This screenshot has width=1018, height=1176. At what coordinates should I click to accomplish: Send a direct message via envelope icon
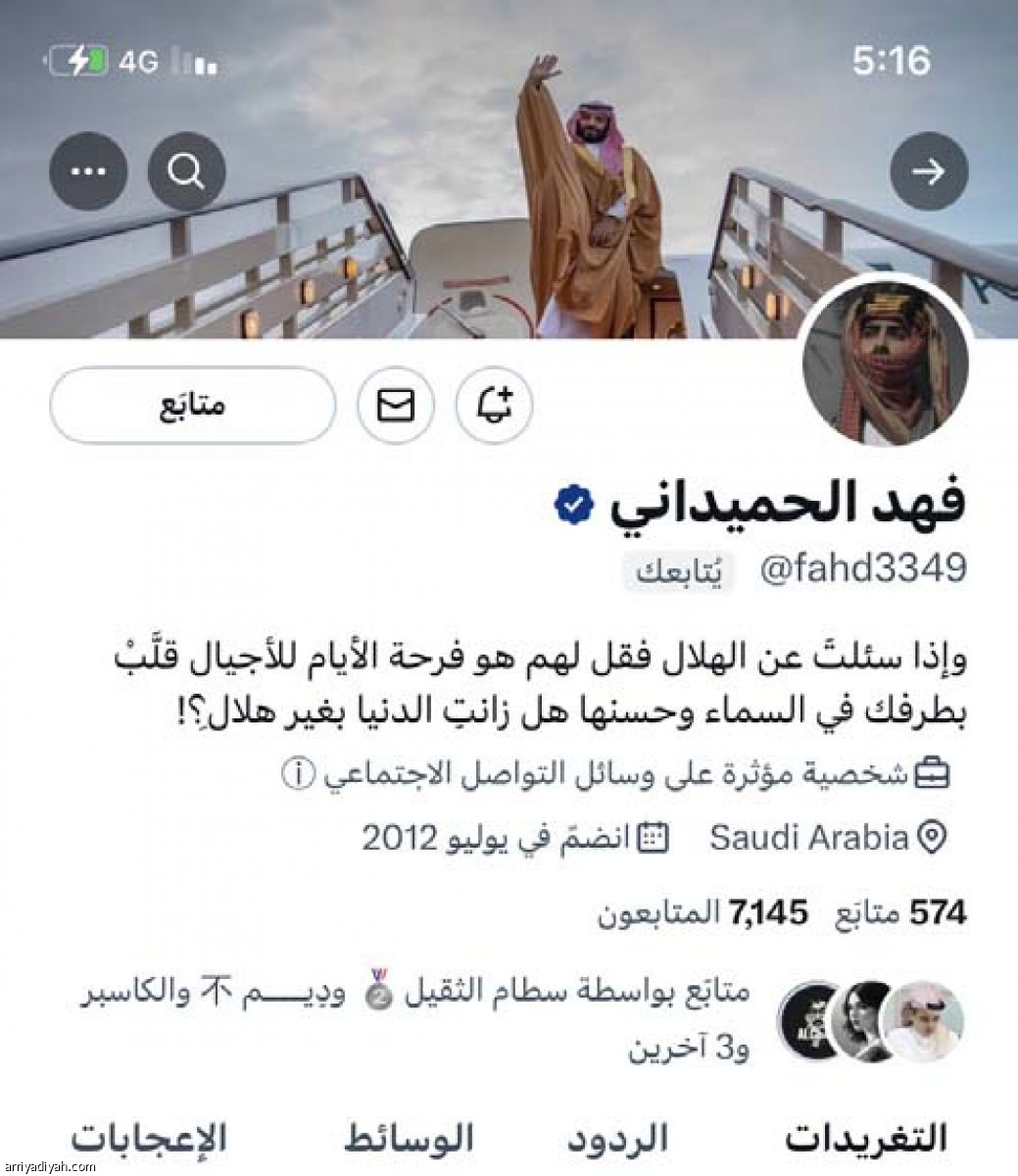coord(396,405)
